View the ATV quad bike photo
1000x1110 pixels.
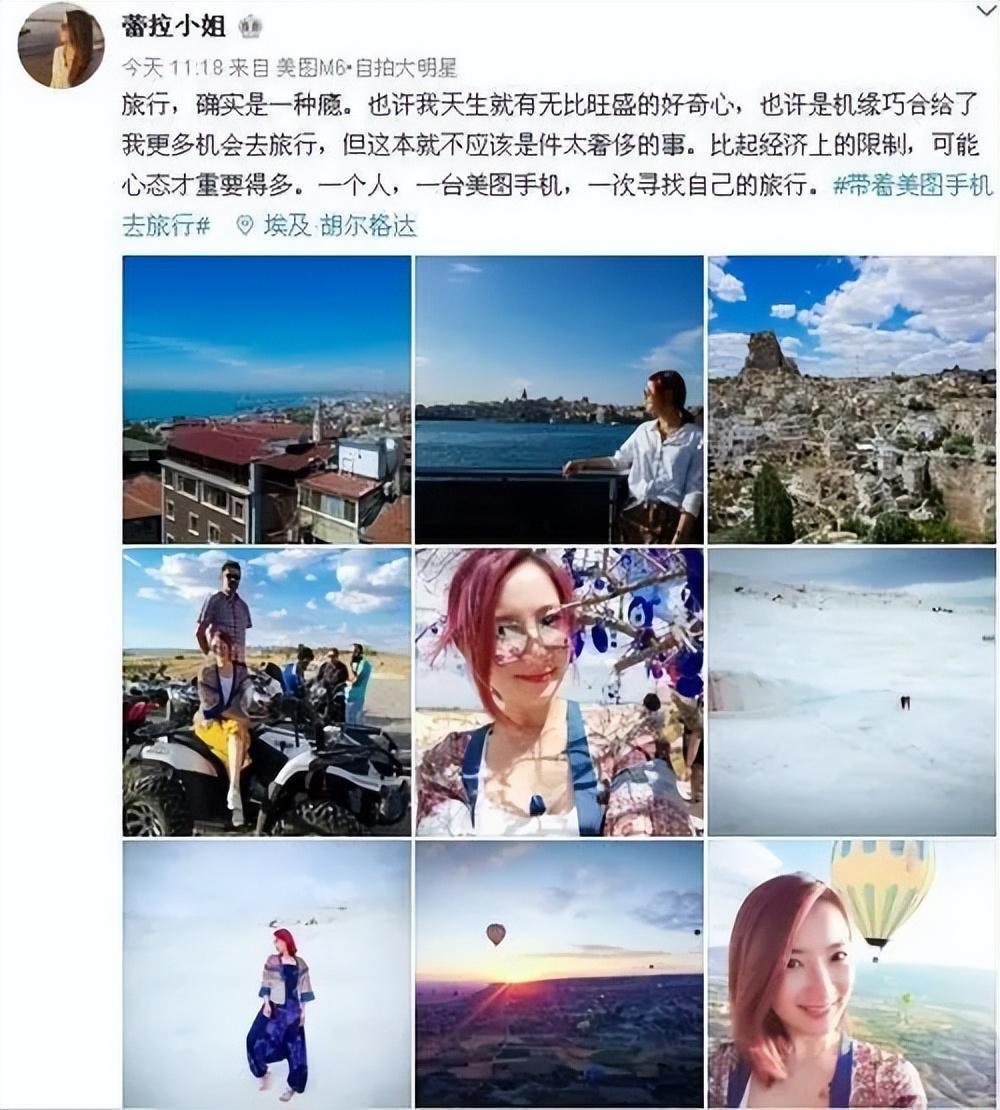tap(267, 692)
